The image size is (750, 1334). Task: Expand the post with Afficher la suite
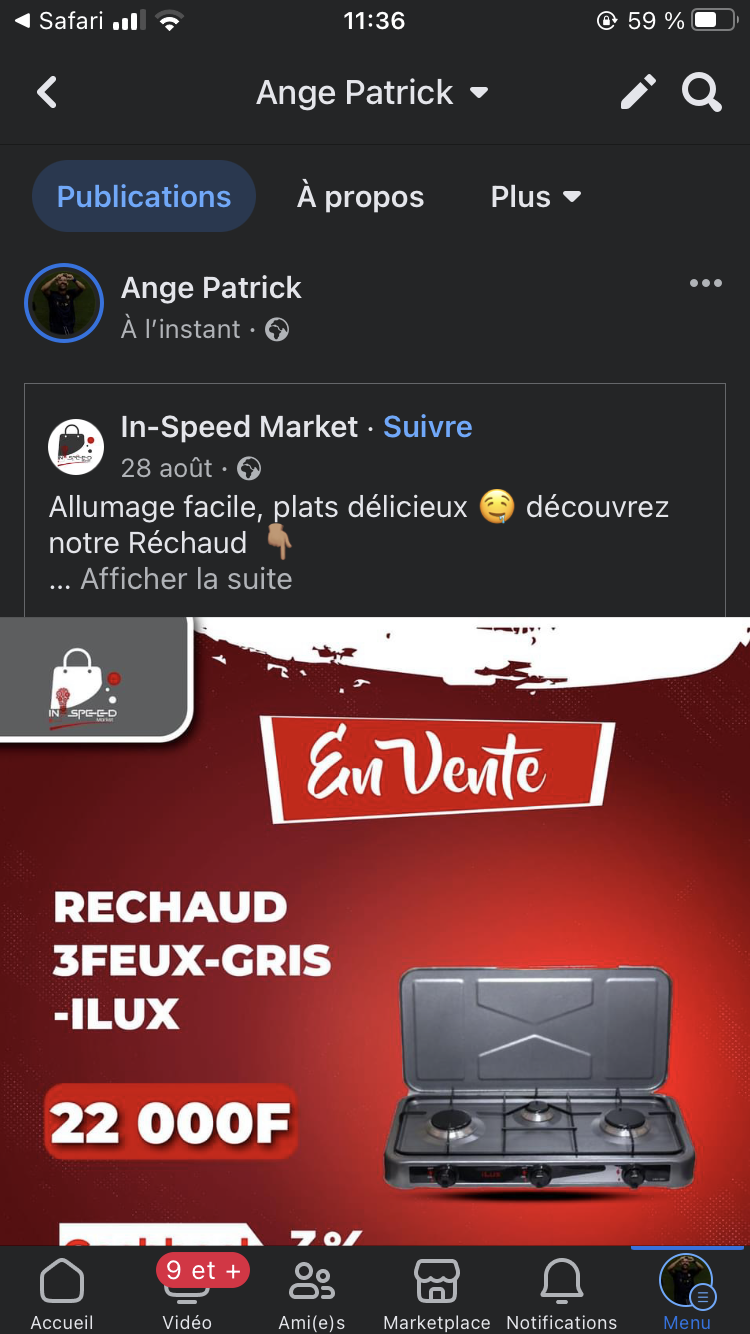tap(186, 579)
